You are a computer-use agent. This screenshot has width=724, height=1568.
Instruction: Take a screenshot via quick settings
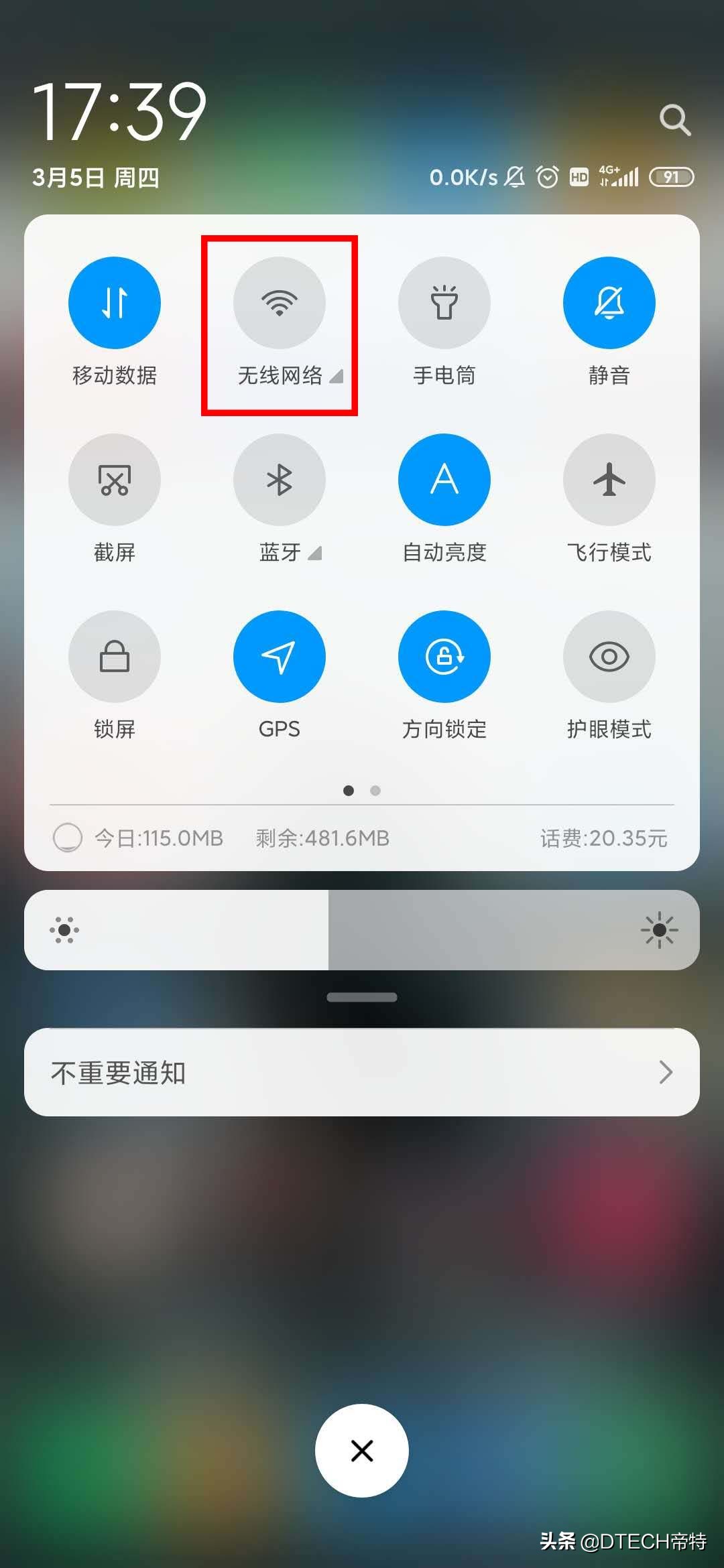coord(115,480)
